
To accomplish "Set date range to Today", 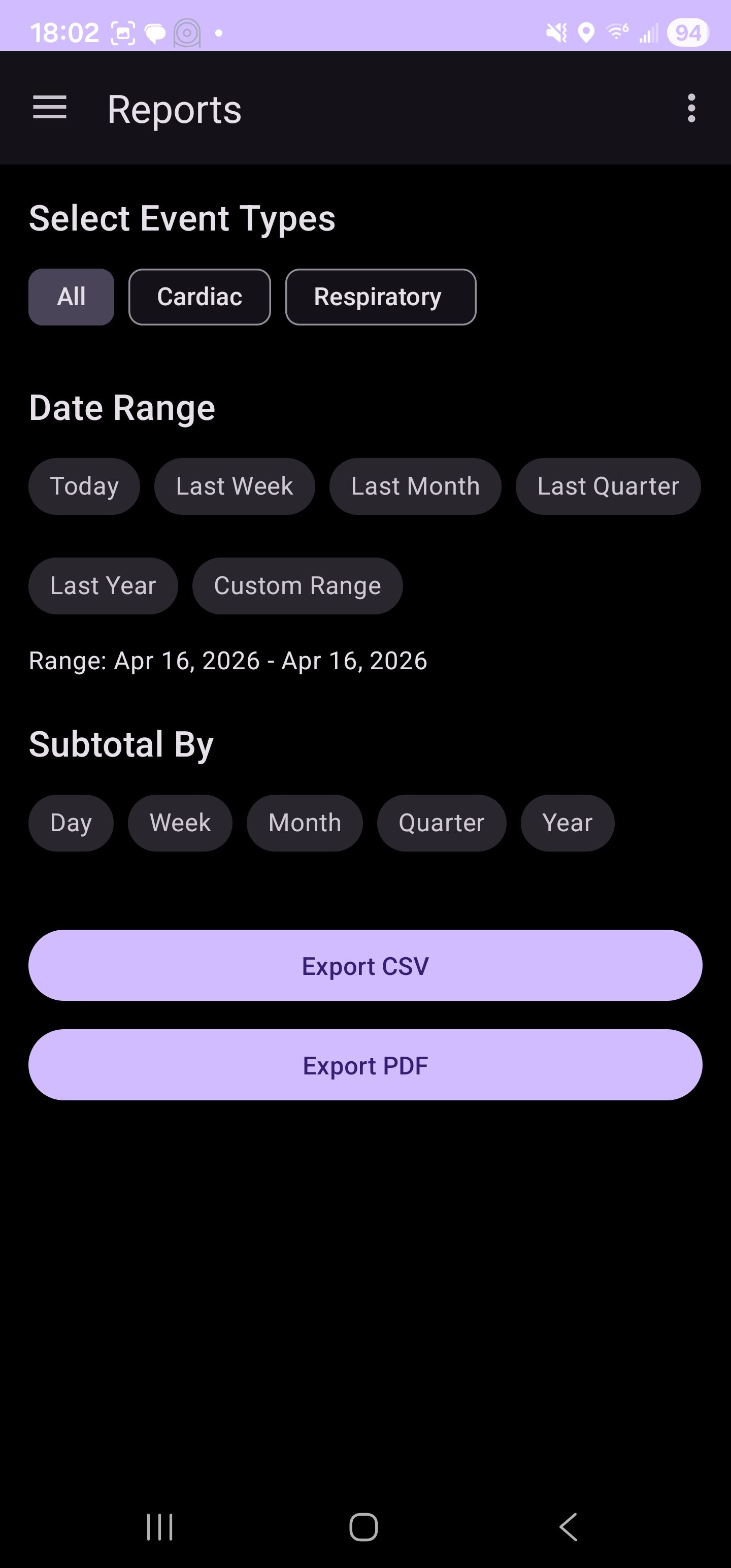I will (84, 486).
